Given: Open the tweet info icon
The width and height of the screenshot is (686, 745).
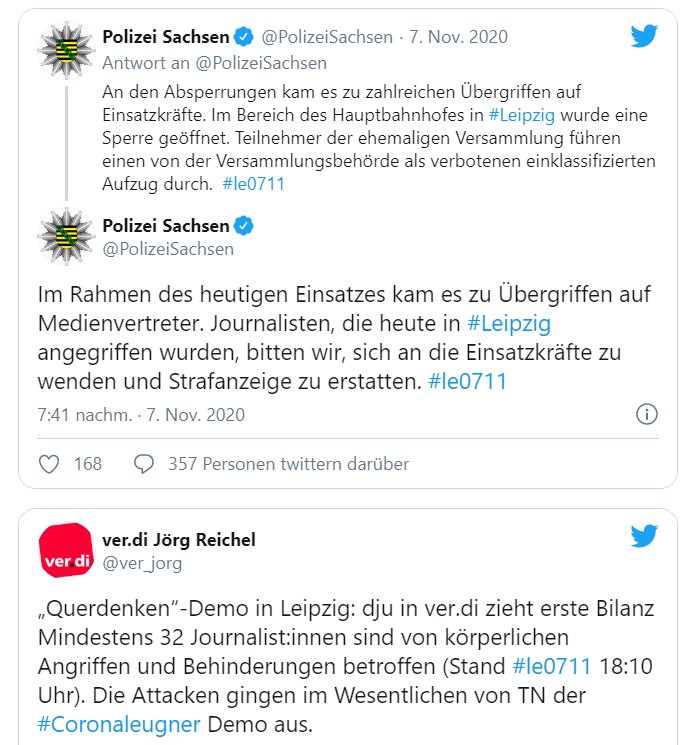Looking at the screenshot, I should point(647,415).
